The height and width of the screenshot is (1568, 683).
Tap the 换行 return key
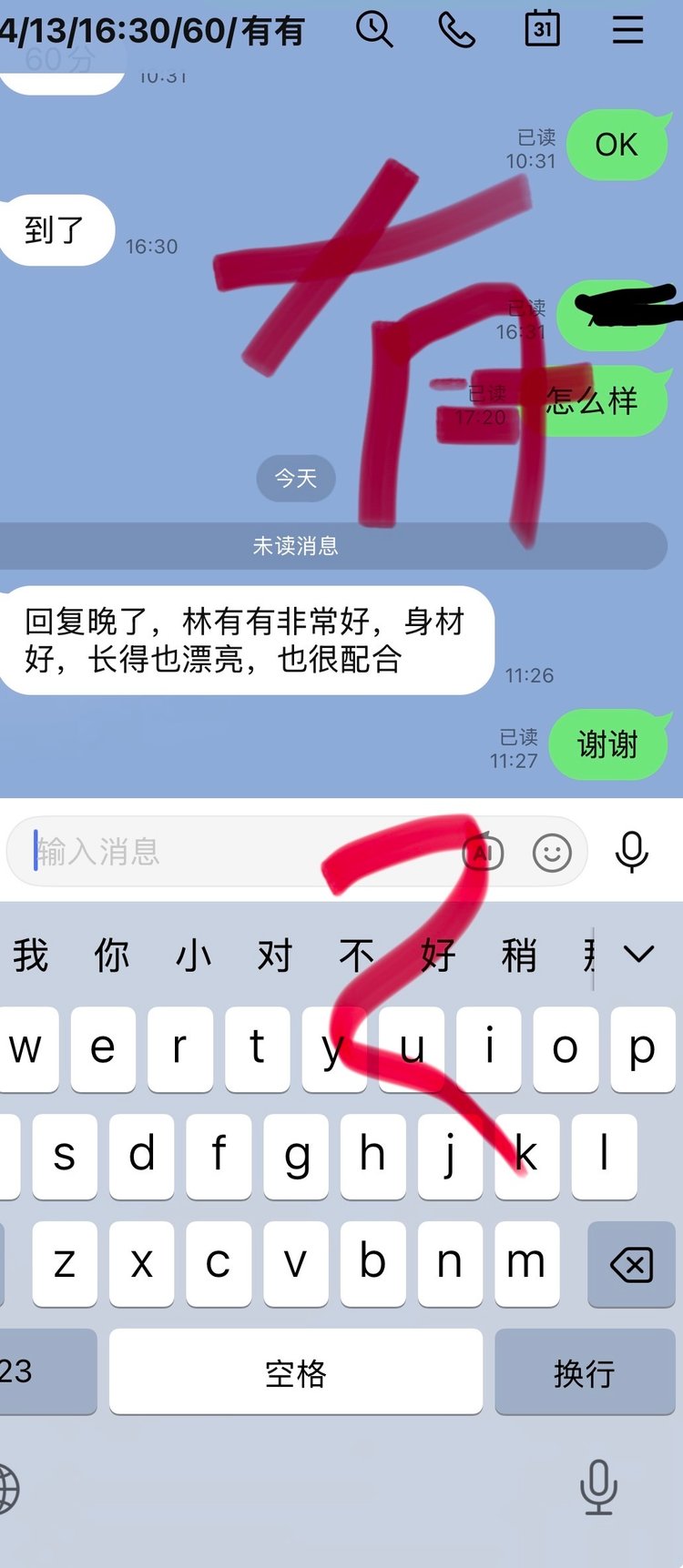click(x=584, y=1372)
